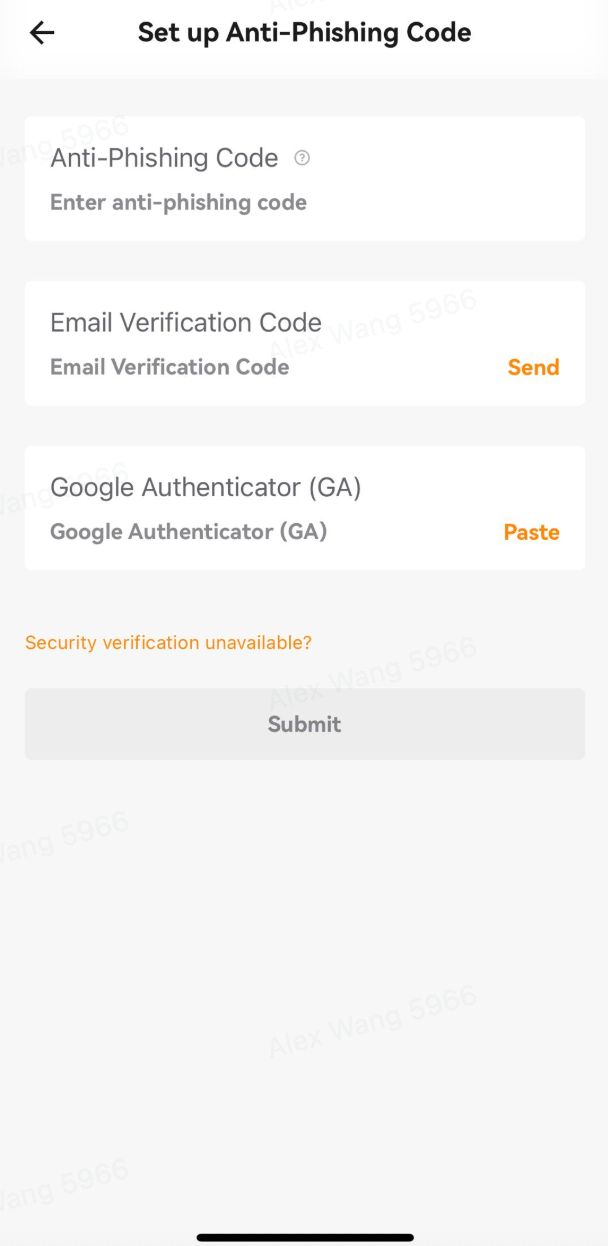Go back using the arrow icon

click(x=42, y=33)
